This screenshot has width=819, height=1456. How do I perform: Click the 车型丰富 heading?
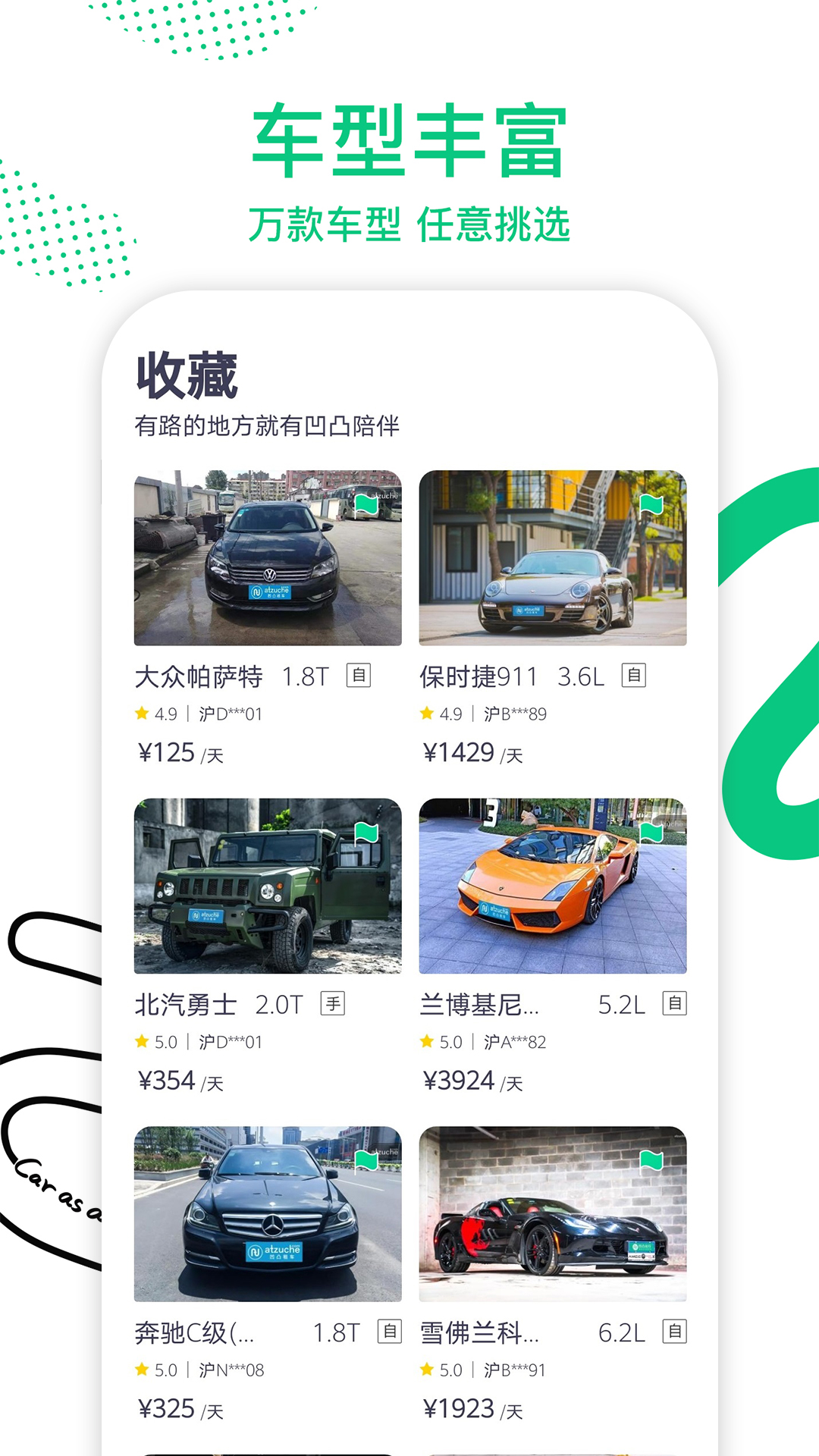point(409,138)
